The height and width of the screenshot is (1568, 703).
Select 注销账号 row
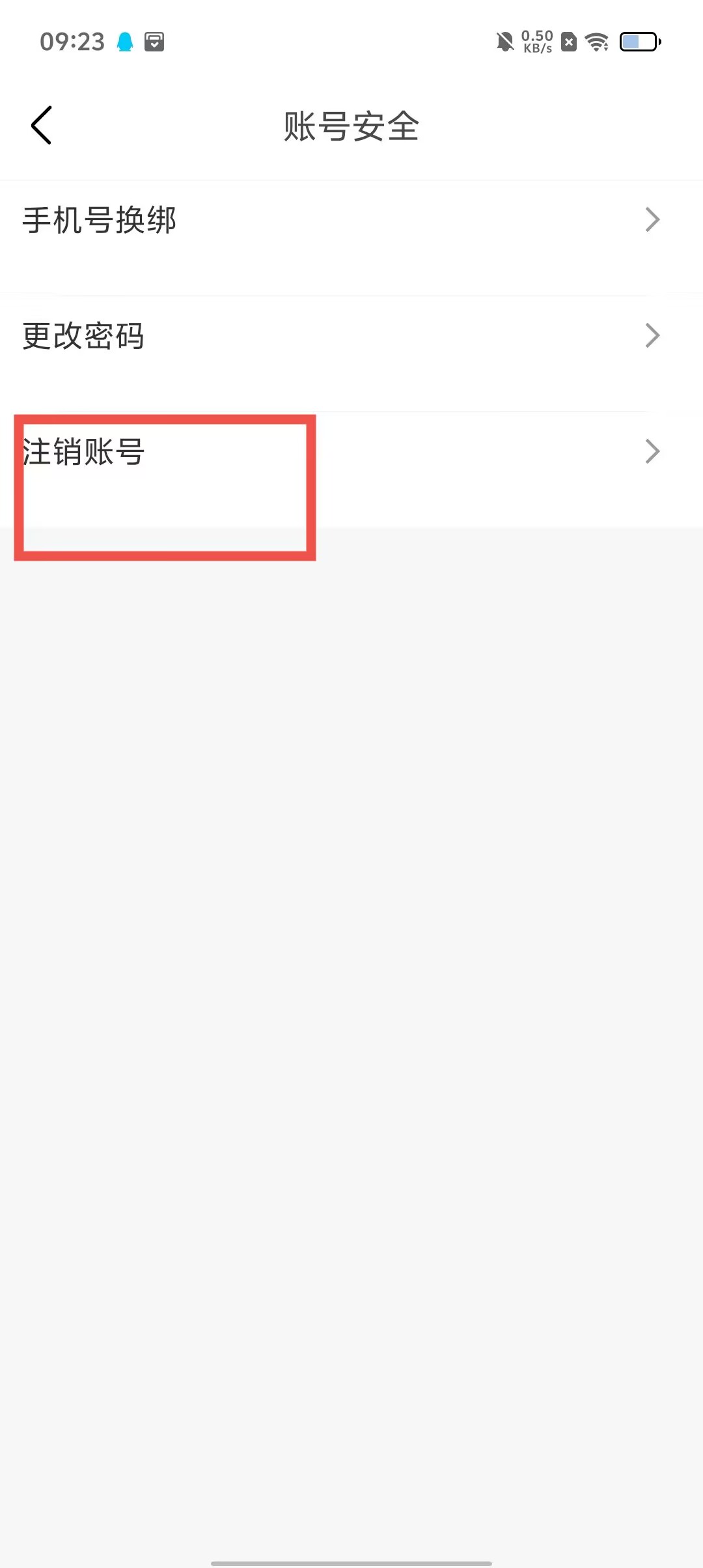(351, 452)
